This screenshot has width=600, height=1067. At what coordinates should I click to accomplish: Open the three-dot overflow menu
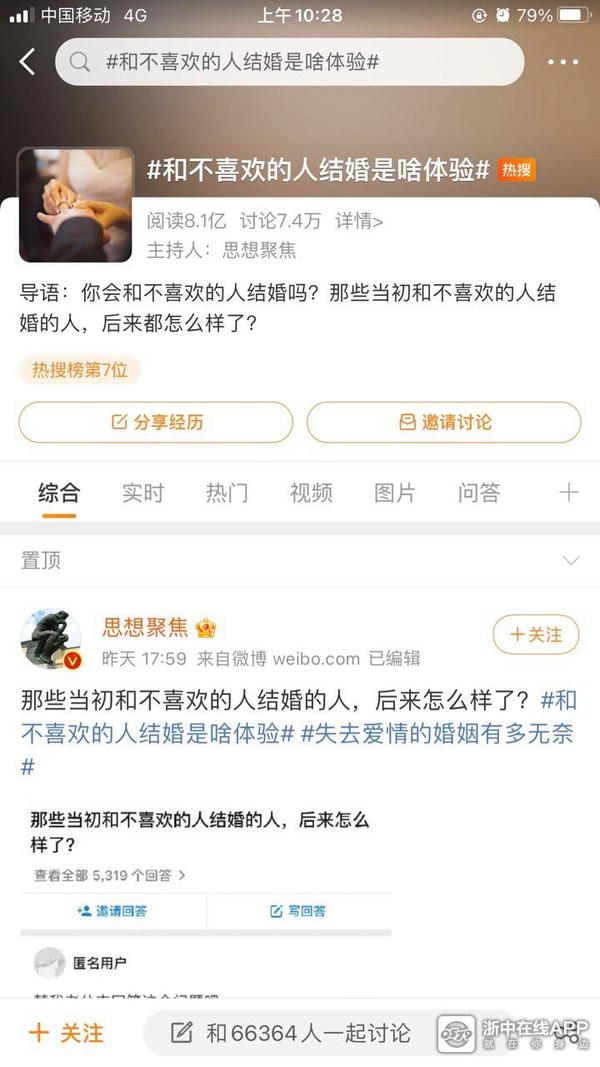tap(563, 62)
